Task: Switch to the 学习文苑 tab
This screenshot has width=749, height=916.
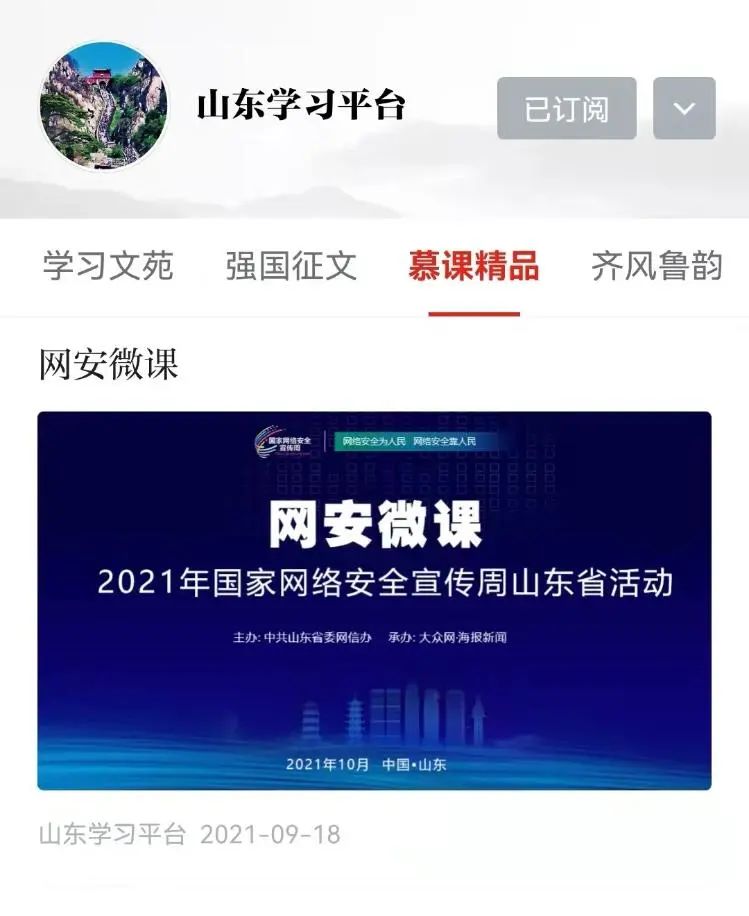Action: pos(108,266)
